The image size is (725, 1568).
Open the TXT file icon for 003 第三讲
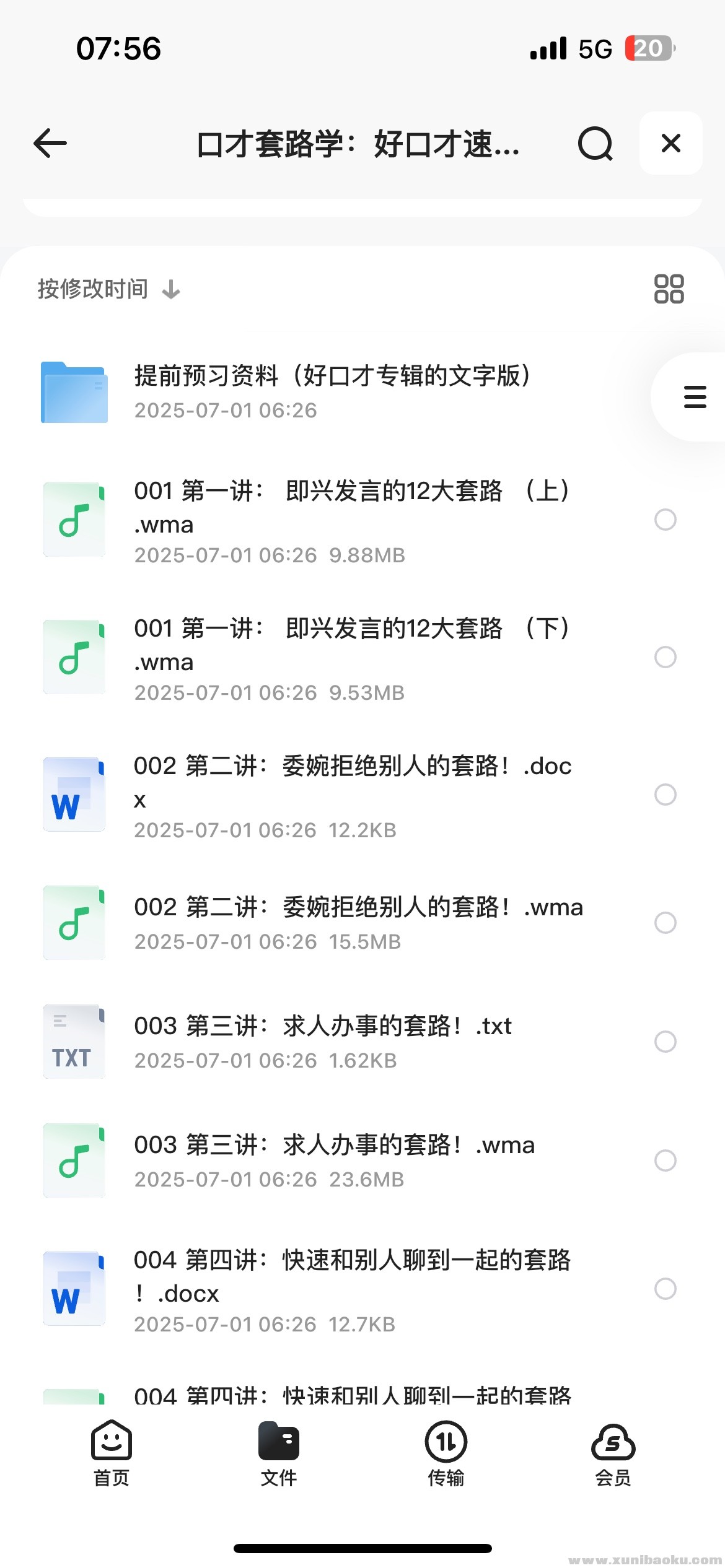point(74,1042)
